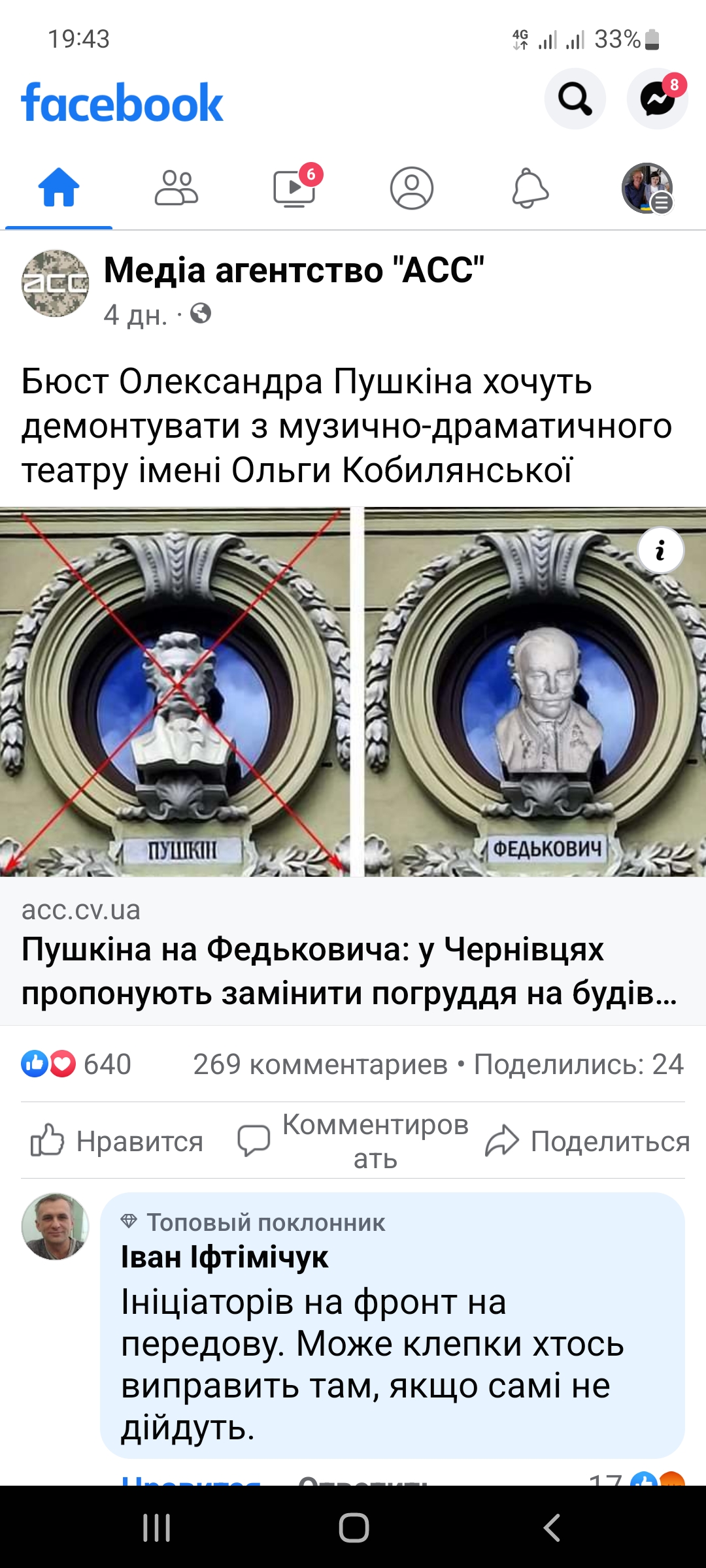
Task: Open the 269 комментариев list
Action: [x=320, y=1064]
